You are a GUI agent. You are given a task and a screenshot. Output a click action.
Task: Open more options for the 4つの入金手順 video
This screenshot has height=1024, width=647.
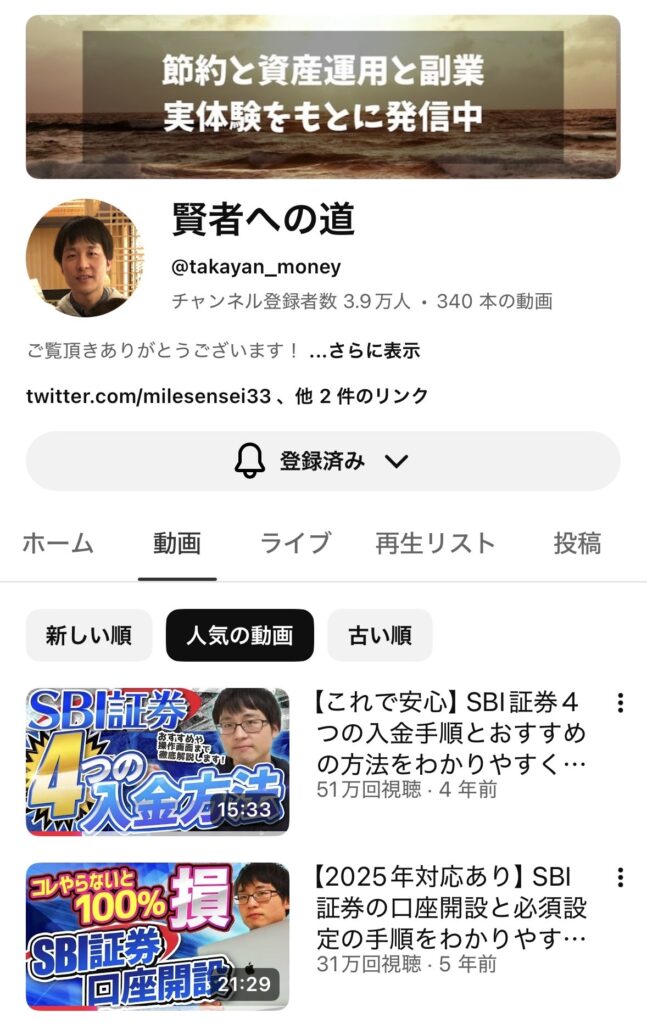pos(620,703)
